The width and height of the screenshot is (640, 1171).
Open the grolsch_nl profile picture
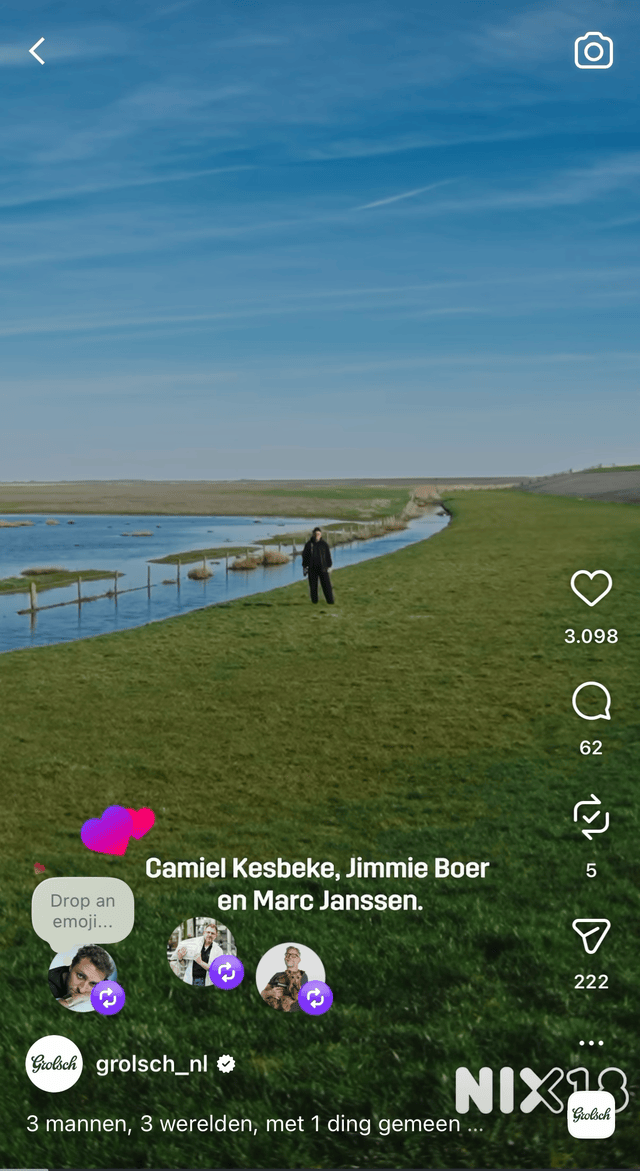(x=54, y=1063)
